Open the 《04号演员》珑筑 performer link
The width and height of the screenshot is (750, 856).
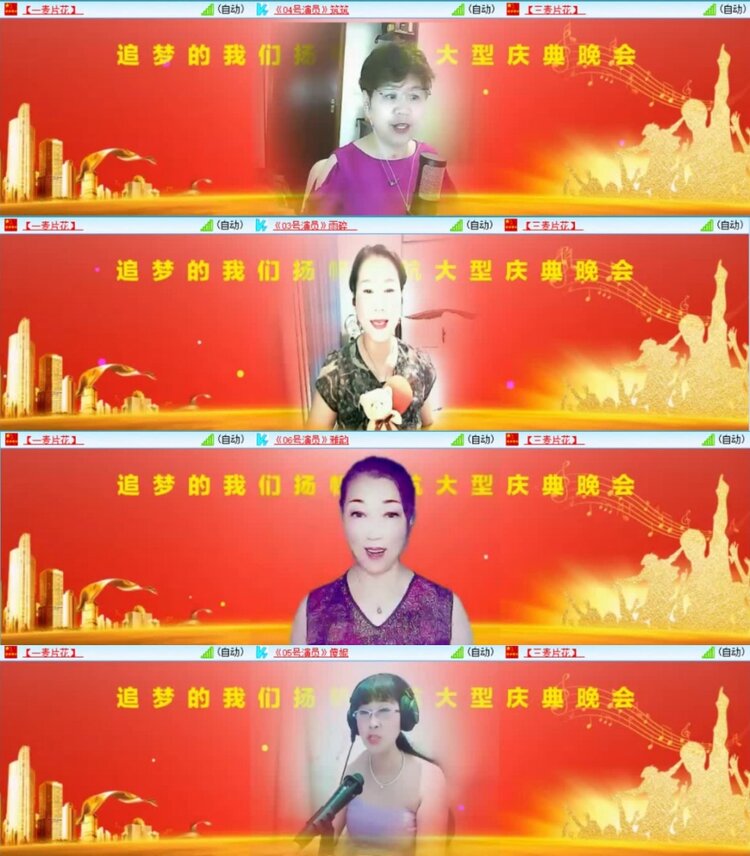point(310,10)
